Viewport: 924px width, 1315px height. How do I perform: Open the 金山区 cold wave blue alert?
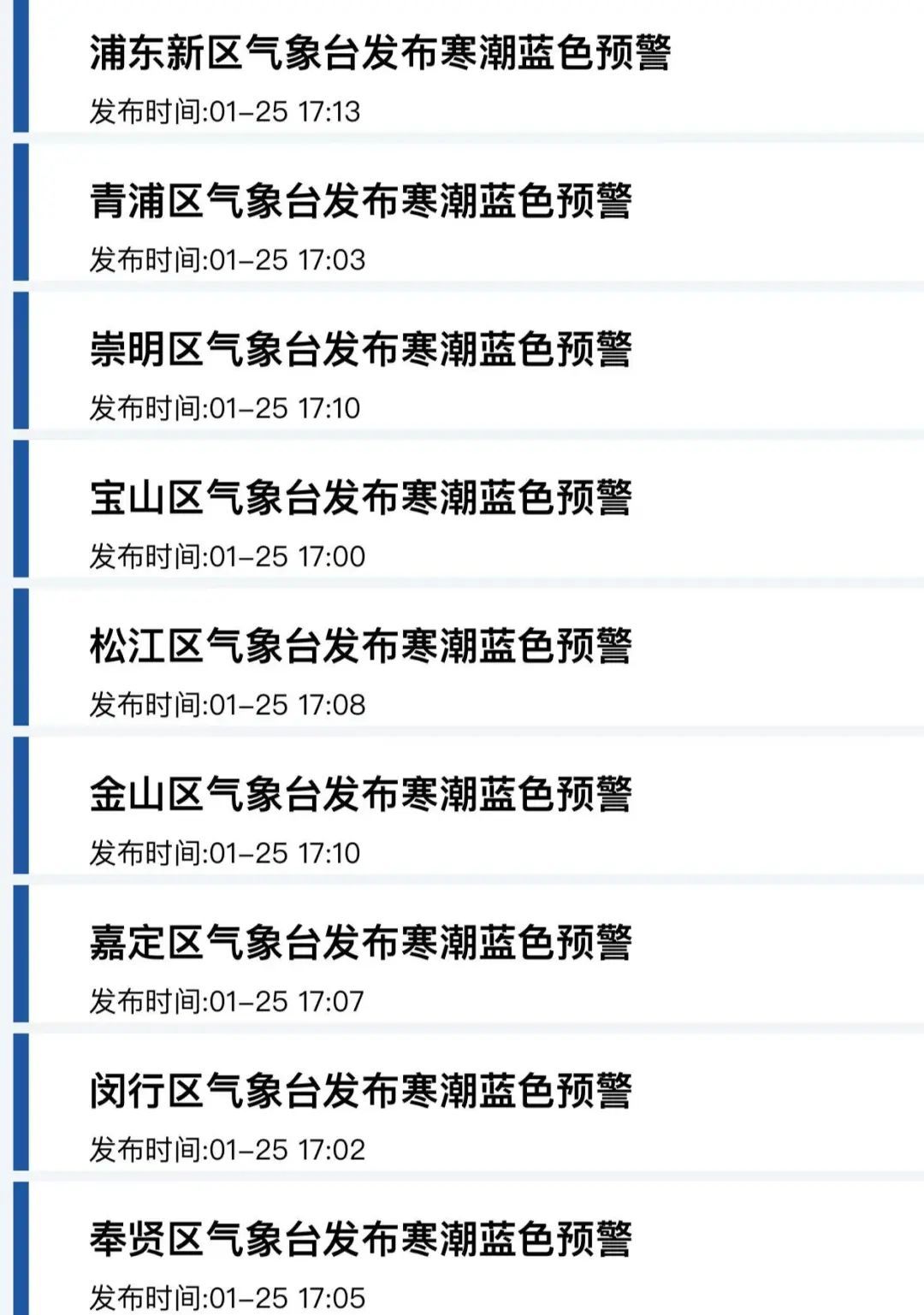coord(364,794)
